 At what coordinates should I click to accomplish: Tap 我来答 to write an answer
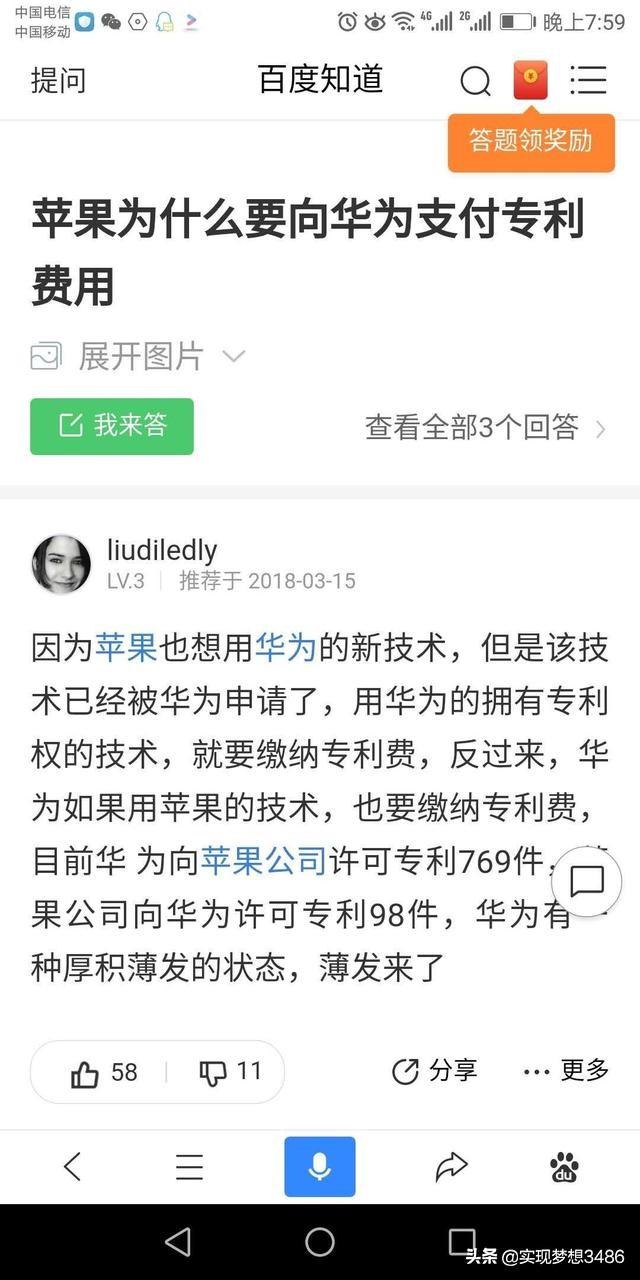(x=112, y=426)
